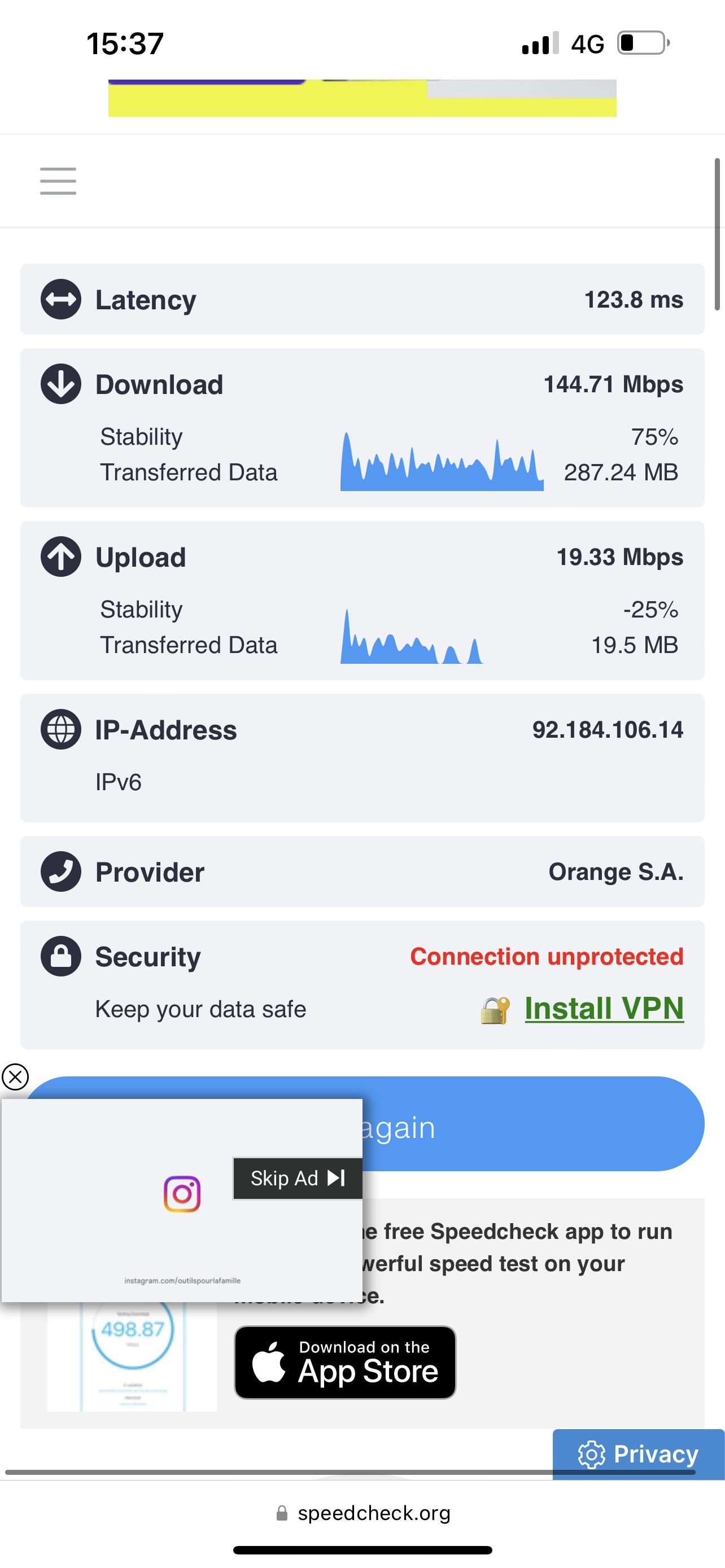Click the Upload arrow icon
This screenshot has width=725, height=1568.
coord(61,556)
